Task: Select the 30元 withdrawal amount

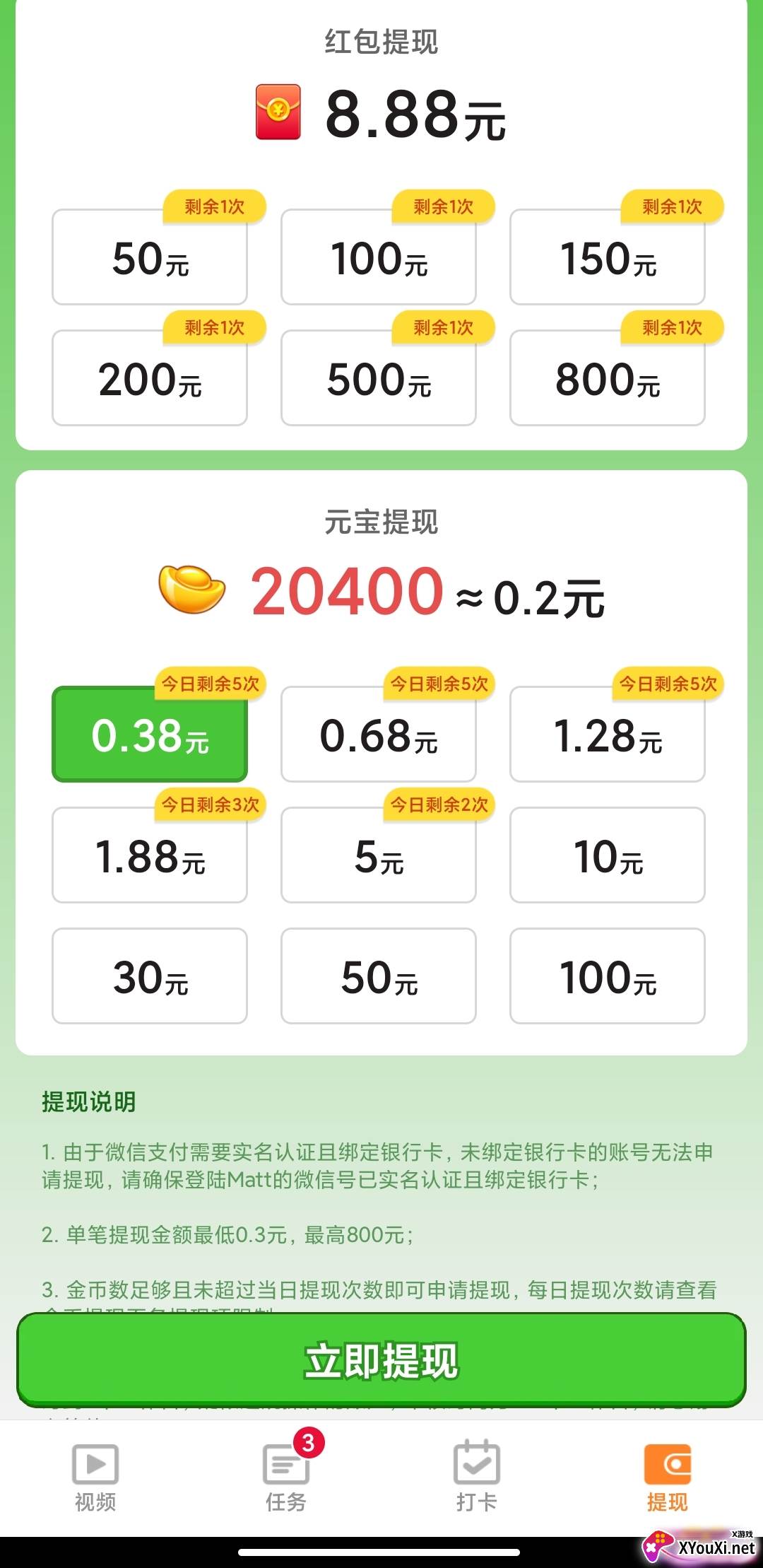Action: coord(150,976)
